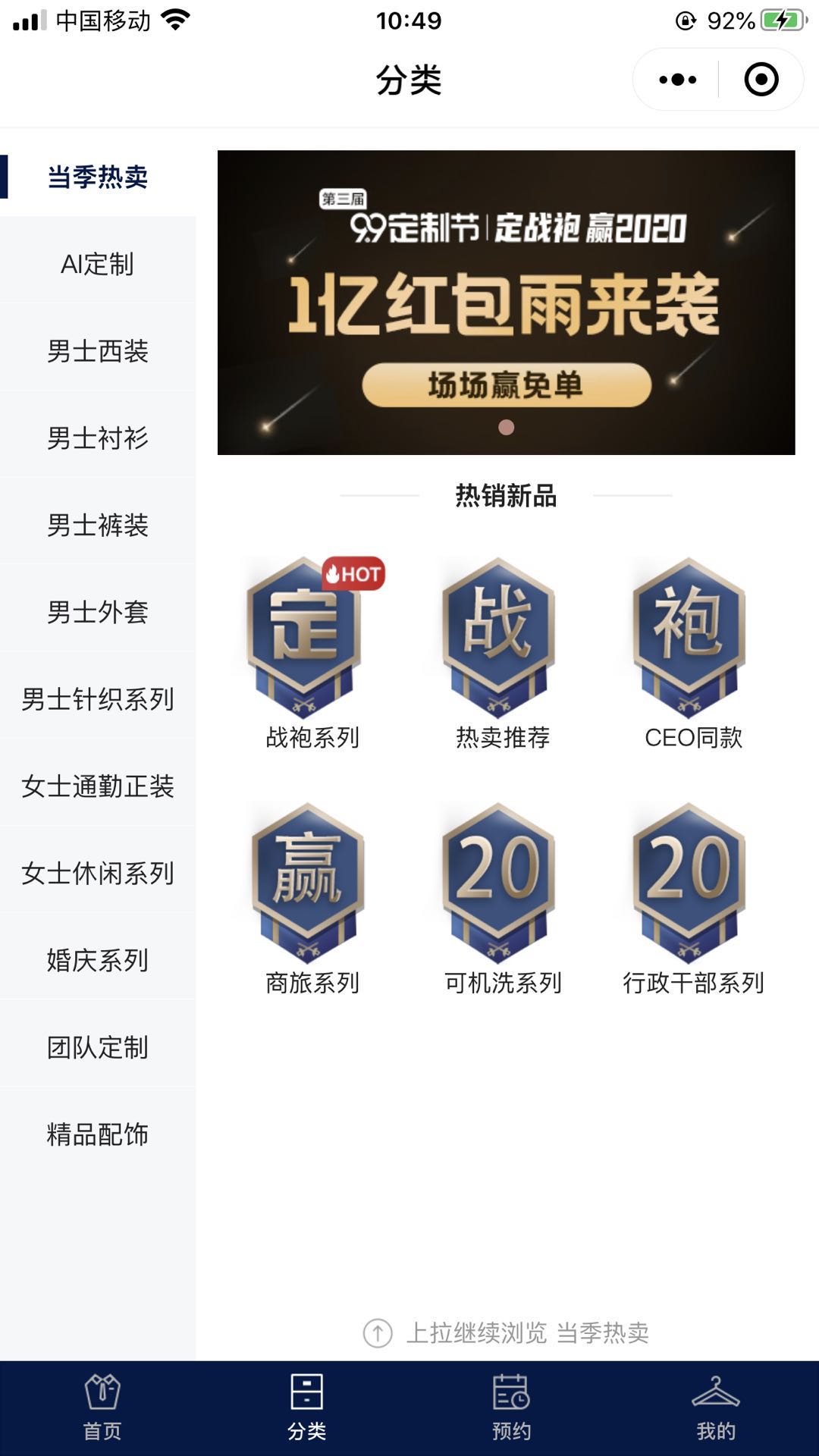Image resolution: width=819 pixels, height=1456 pixels.
Task: Select the AI定制 category
Action: (x=98, y=264)
